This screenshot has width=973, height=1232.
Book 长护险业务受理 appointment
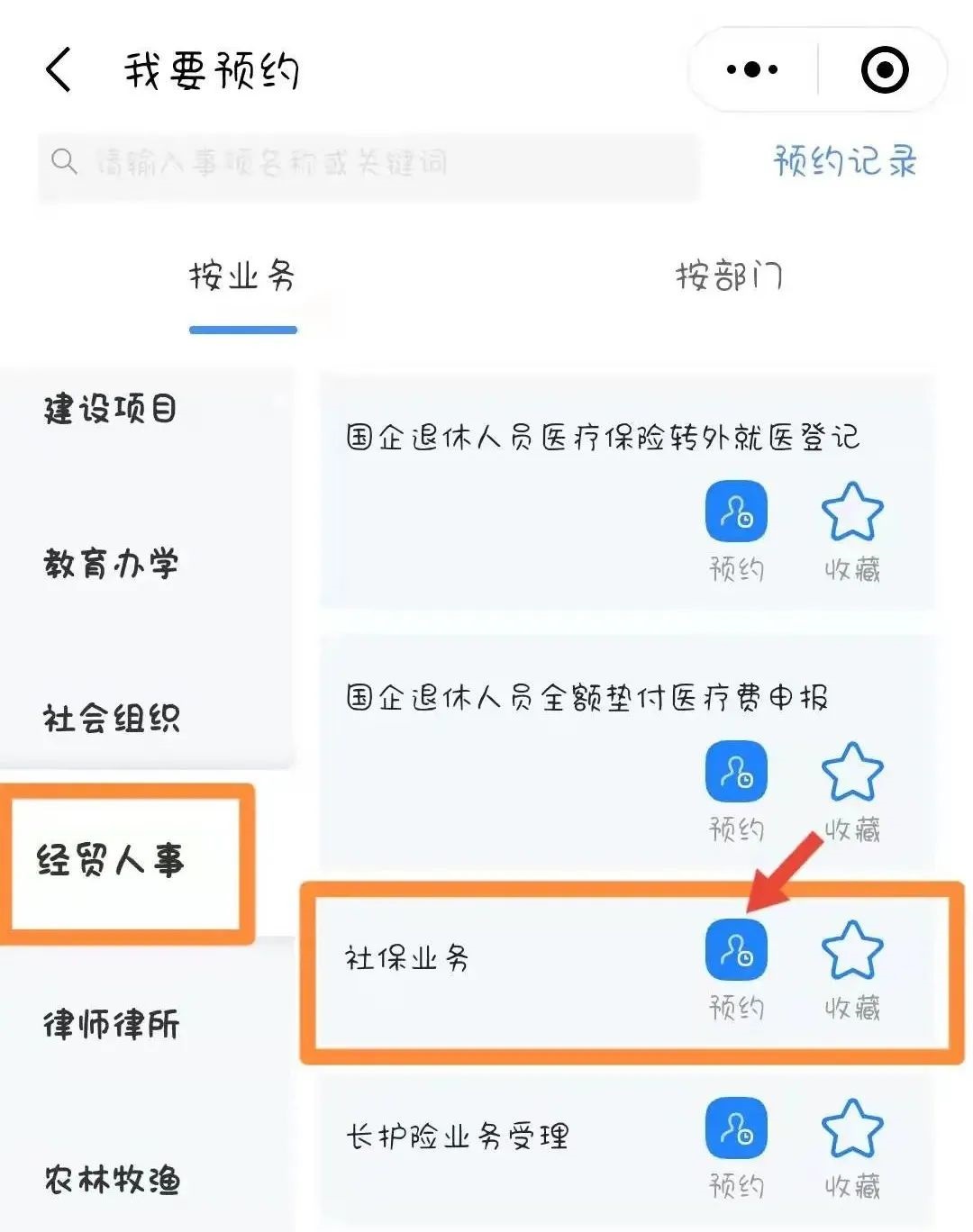pos(736,1129)
